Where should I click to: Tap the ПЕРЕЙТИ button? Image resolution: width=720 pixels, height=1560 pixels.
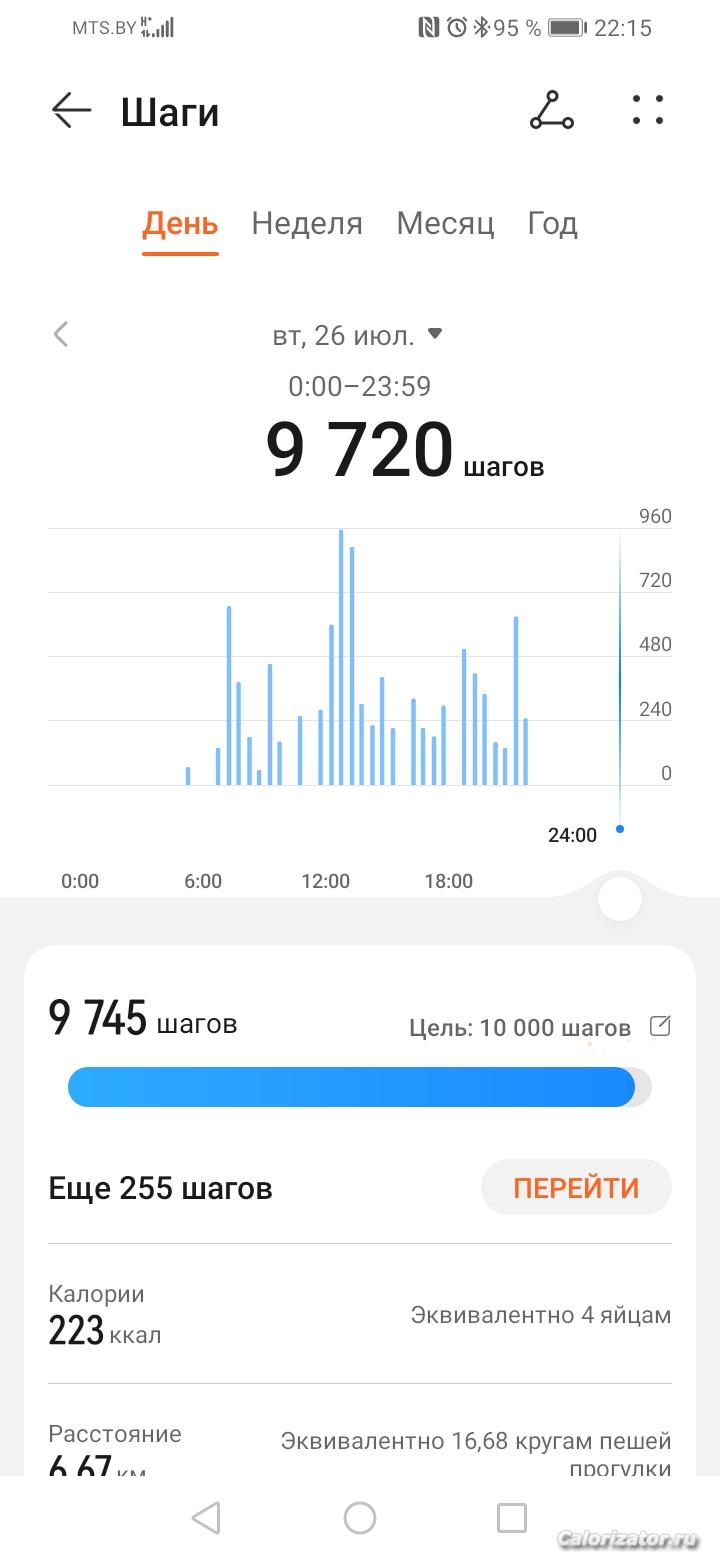tap(576, 1188)
